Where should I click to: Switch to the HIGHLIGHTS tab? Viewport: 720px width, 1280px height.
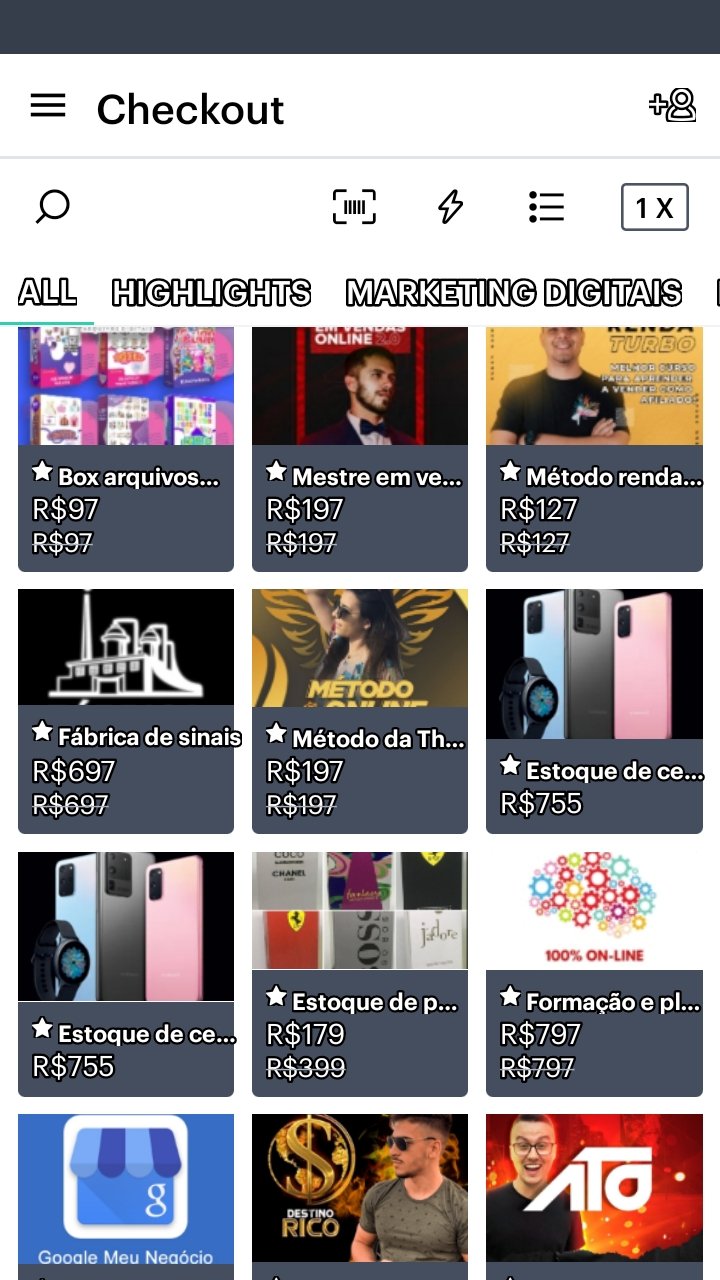click(x=211, y=293)
